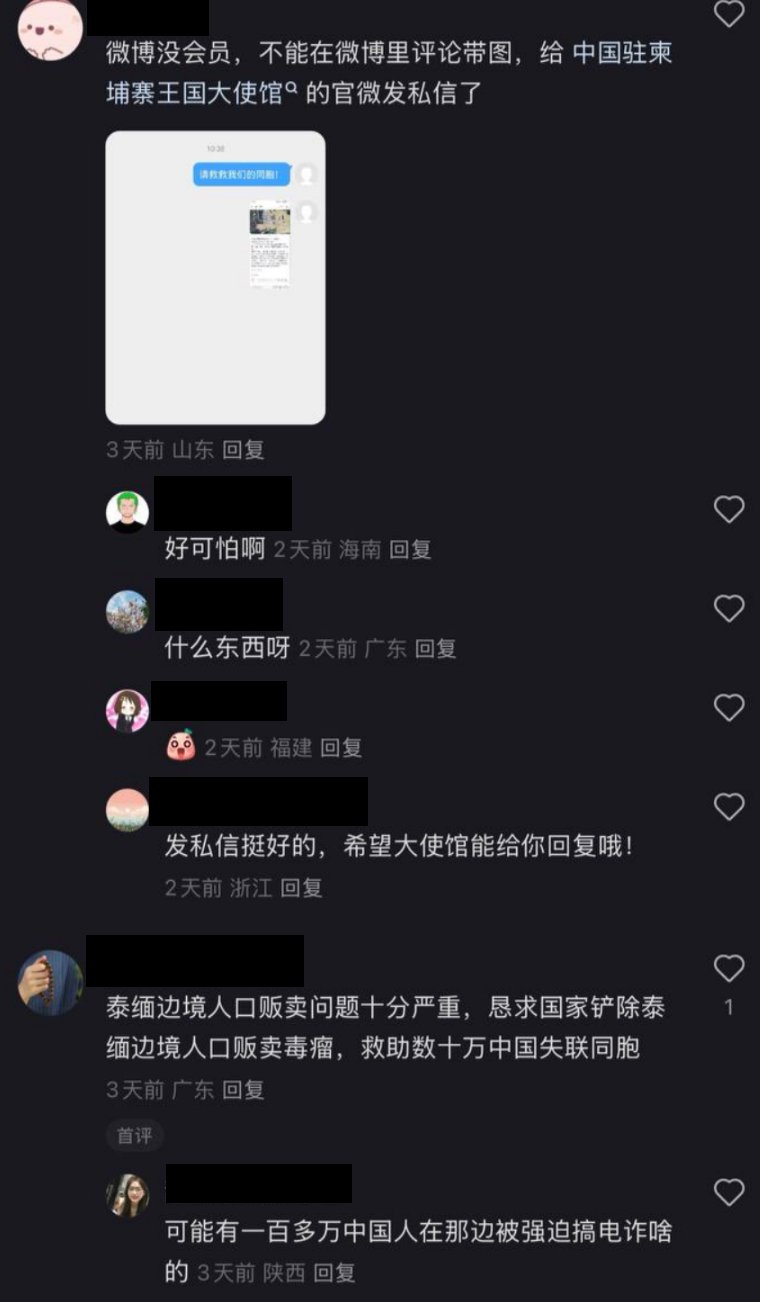
Task: Like the comment about 微博没会员
Action: [729, 13]
